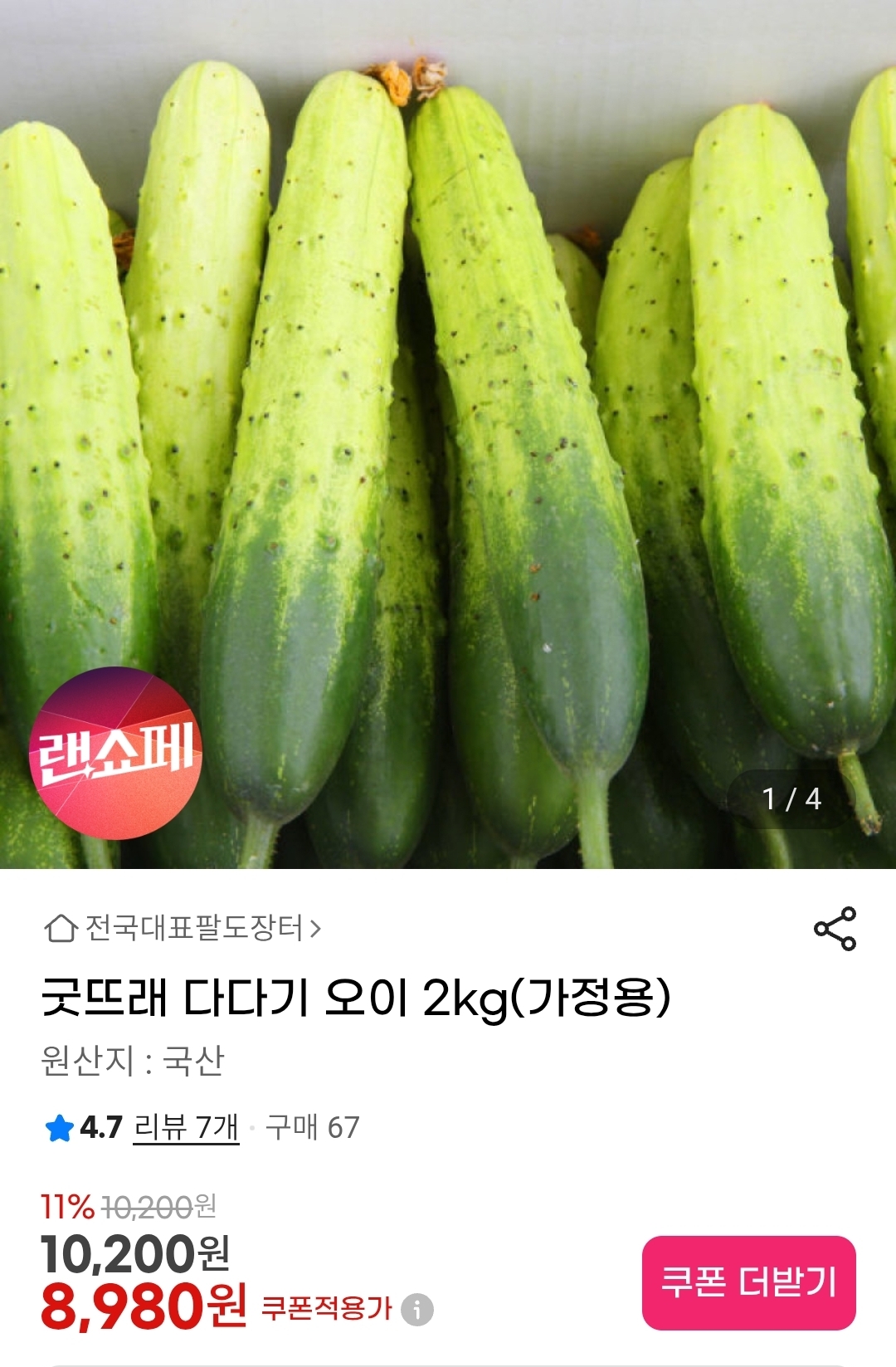Open the 리뷰 7개 reviews link

click(x=187, y=1127)
